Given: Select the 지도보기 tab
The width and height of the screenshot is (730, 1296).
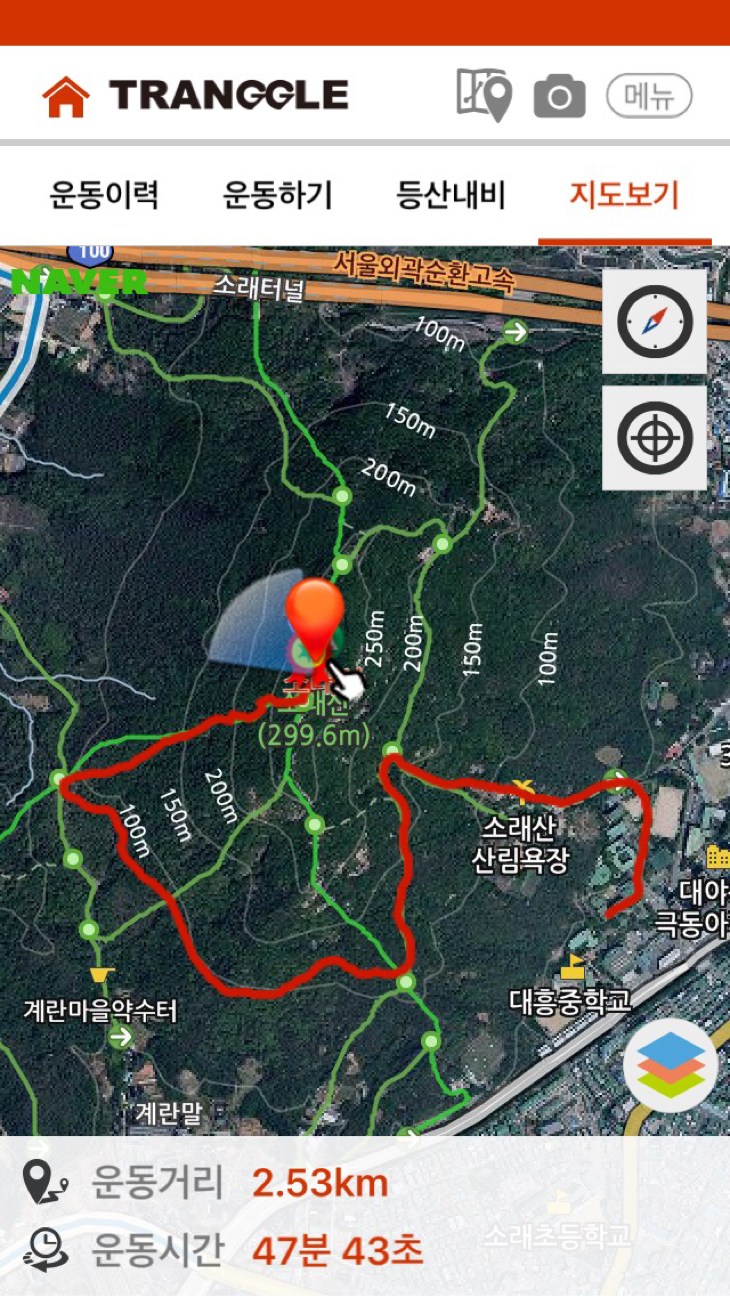Looking at the screenshot, I should point(624,194).
